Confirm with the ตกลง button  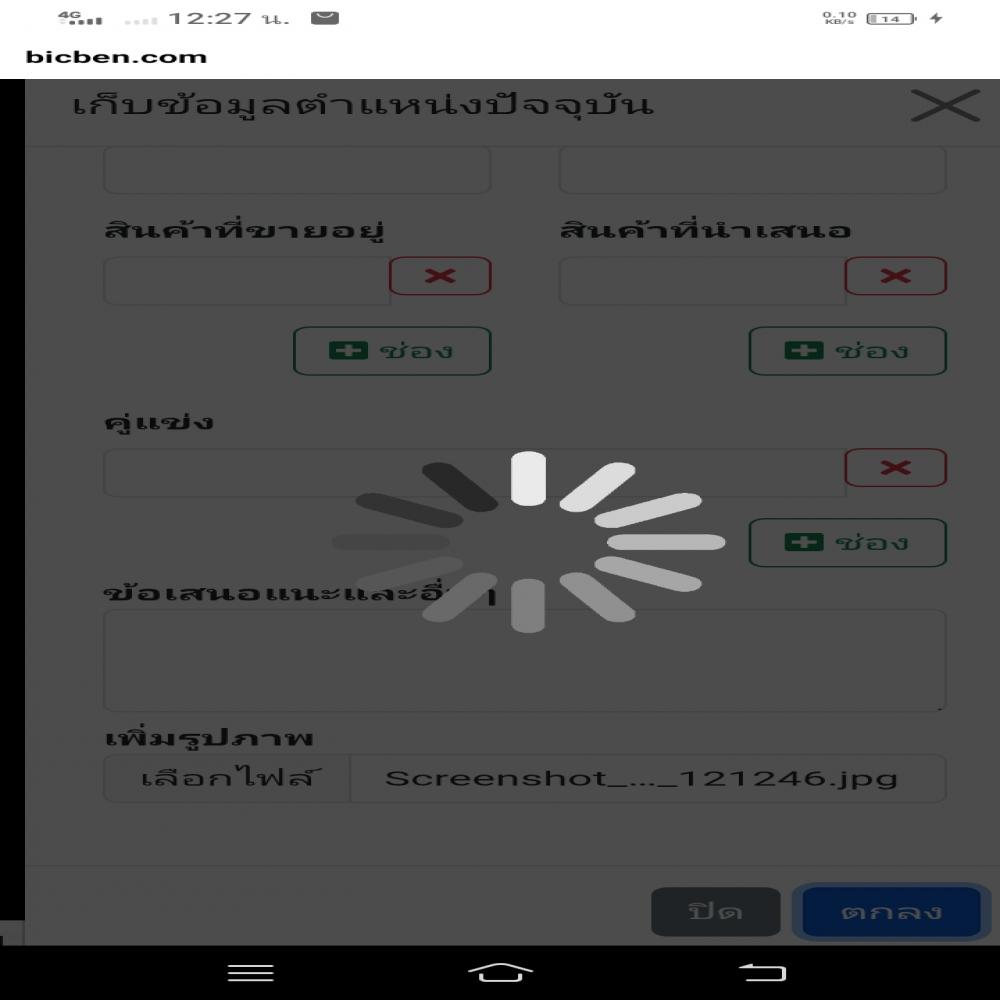coord(890,912)
